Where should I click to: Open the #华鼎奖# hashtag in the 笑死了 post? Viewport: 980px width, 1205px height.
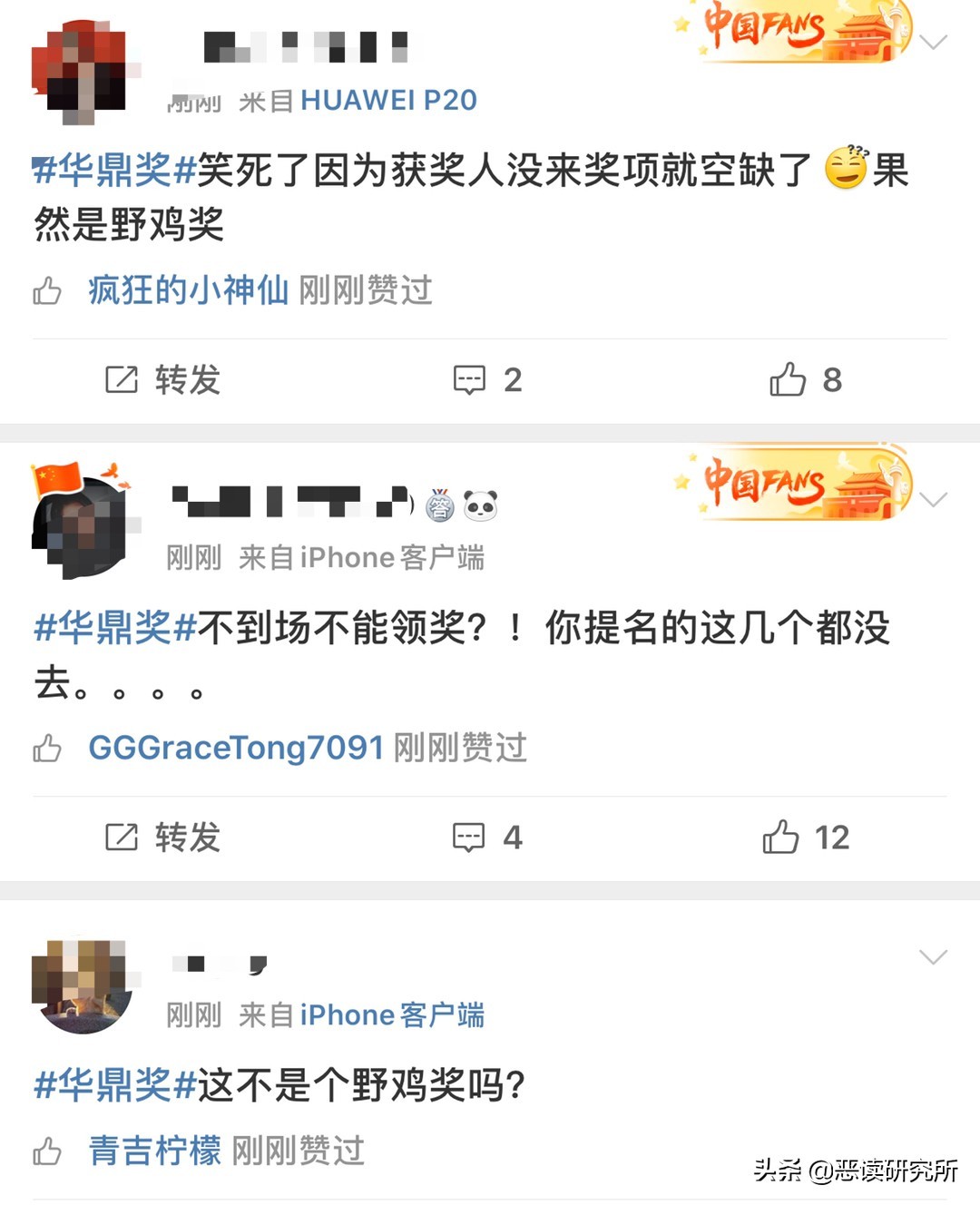click(x=115, y=170)
